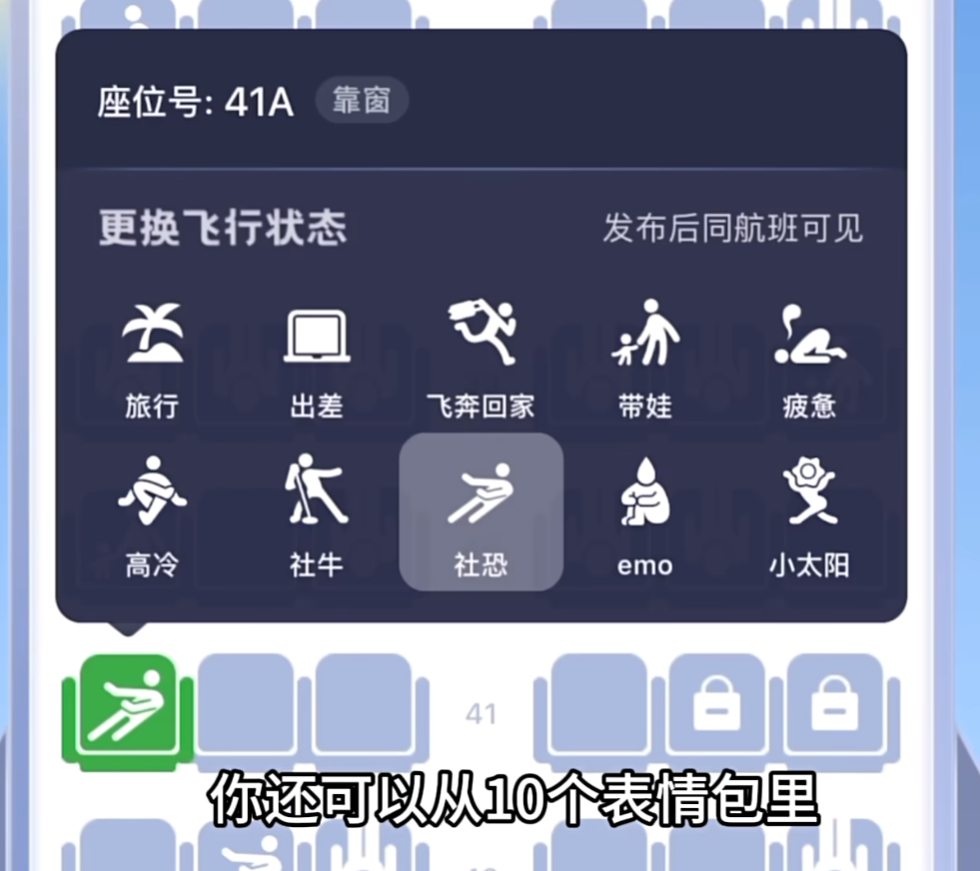
Task: Tap the green selected seat 41A
Action: pos(126,708)
